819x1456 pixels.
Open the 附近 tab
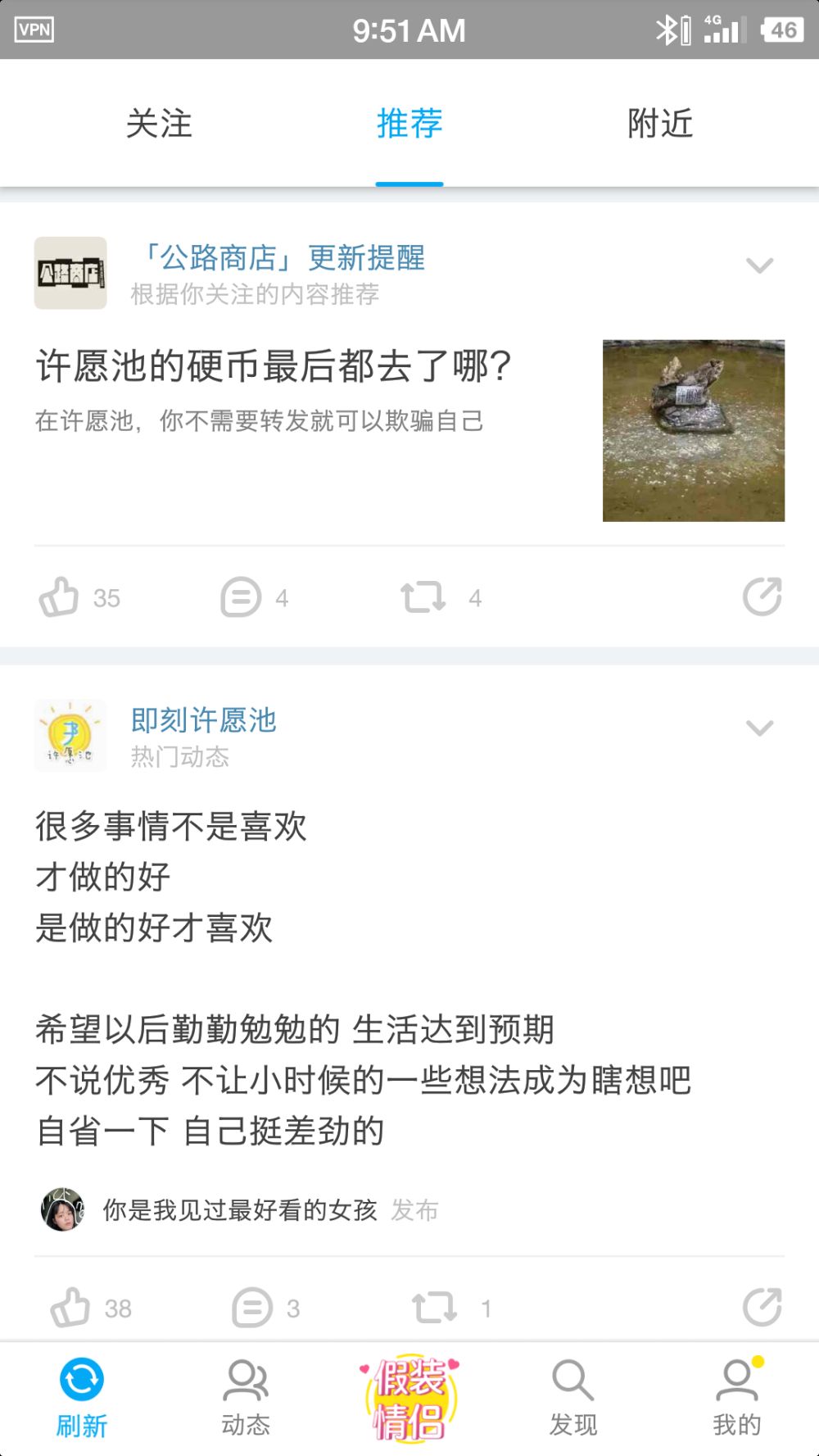tap(660, 124)
